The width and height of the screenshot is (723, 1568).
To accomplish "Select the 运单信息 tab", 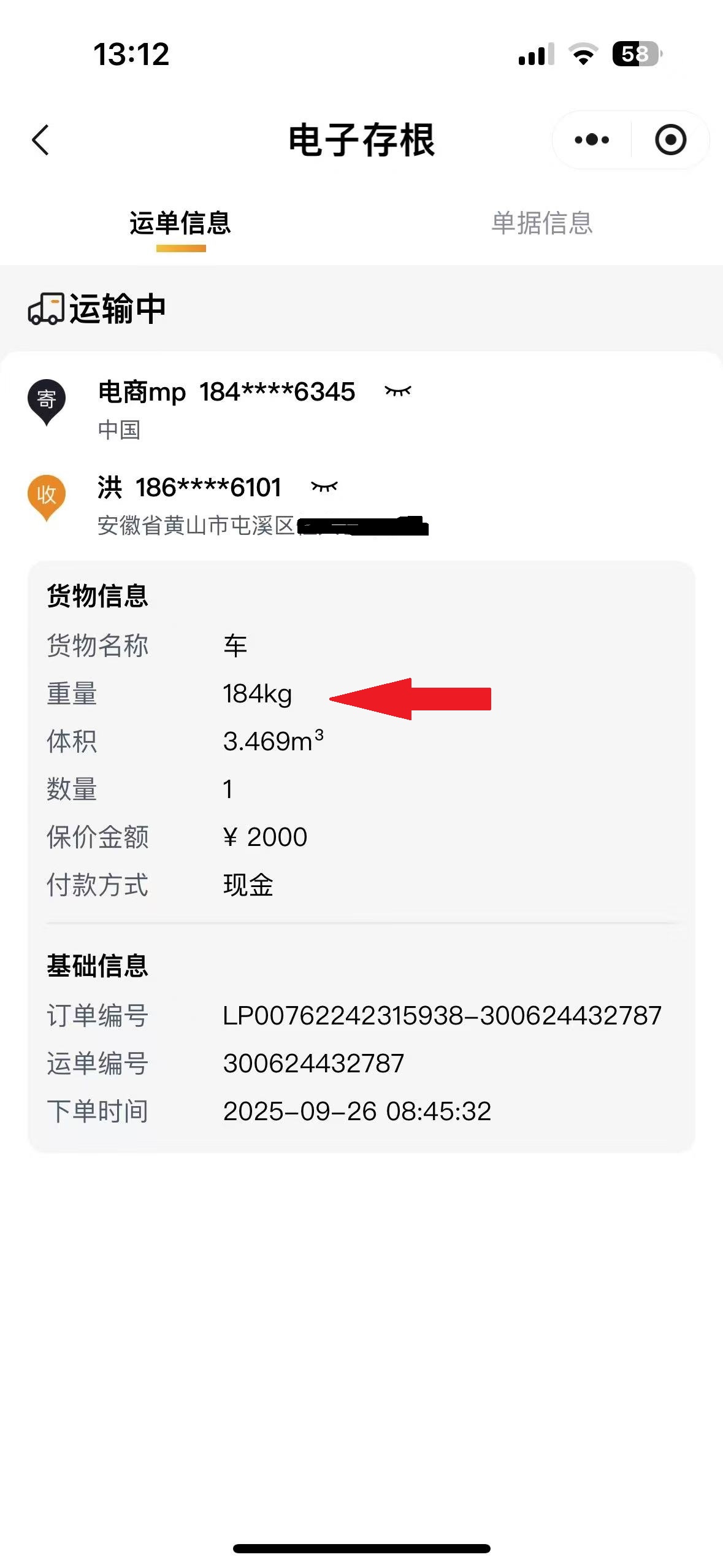I will [x=180, y=223].
